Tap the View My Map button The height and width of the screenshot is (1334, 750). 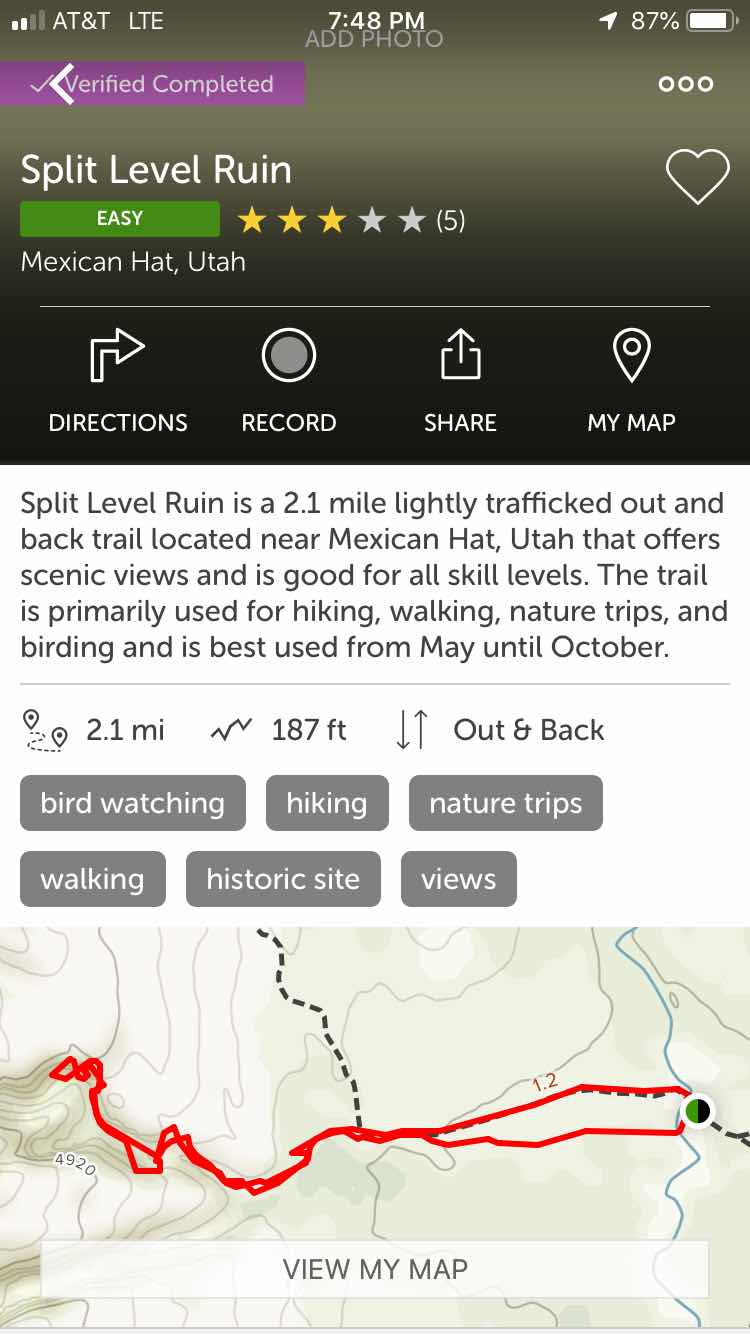tap(375, 1269)
